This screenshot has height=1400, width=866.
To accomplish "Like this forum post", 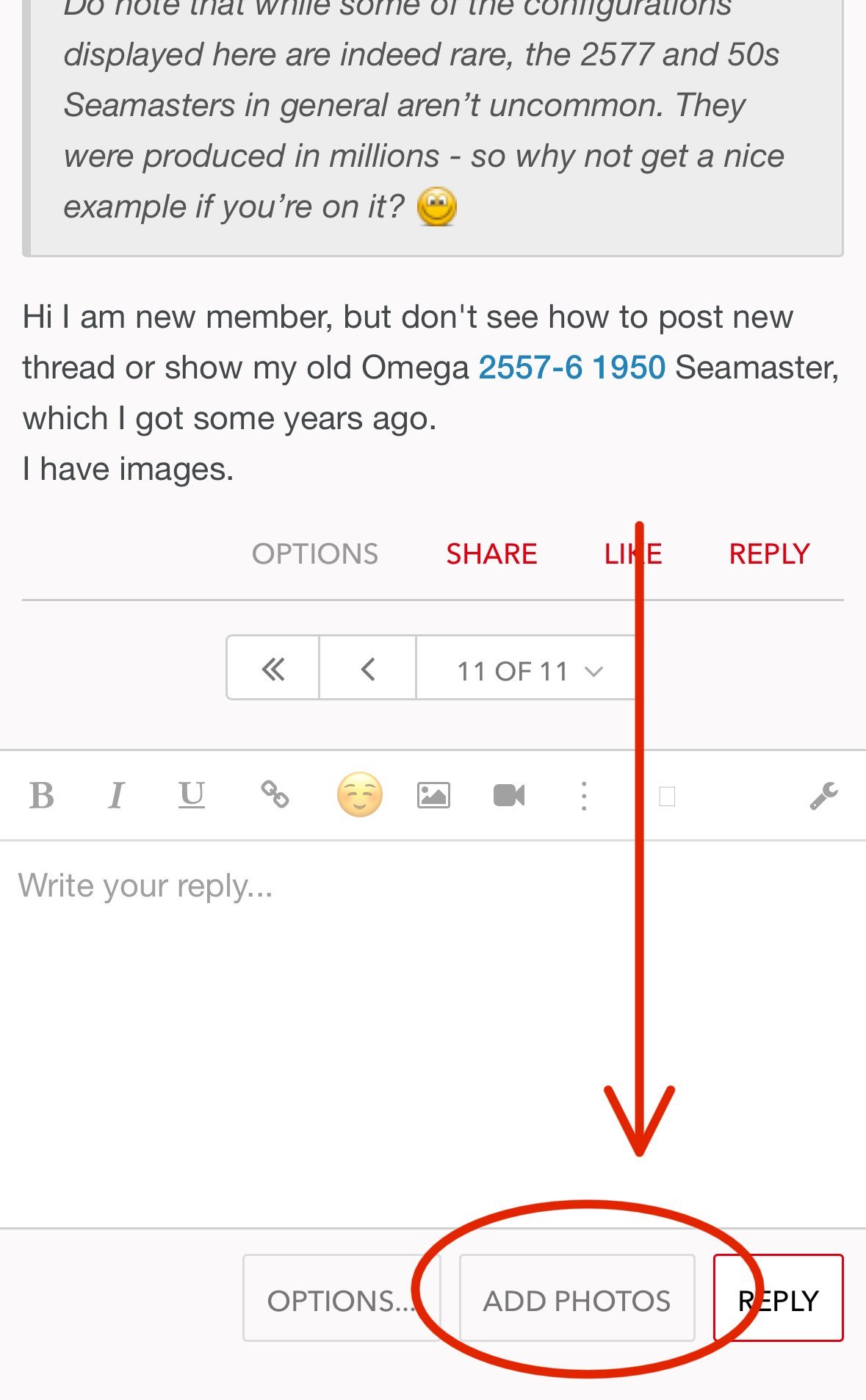I will [x=632, y=553].
